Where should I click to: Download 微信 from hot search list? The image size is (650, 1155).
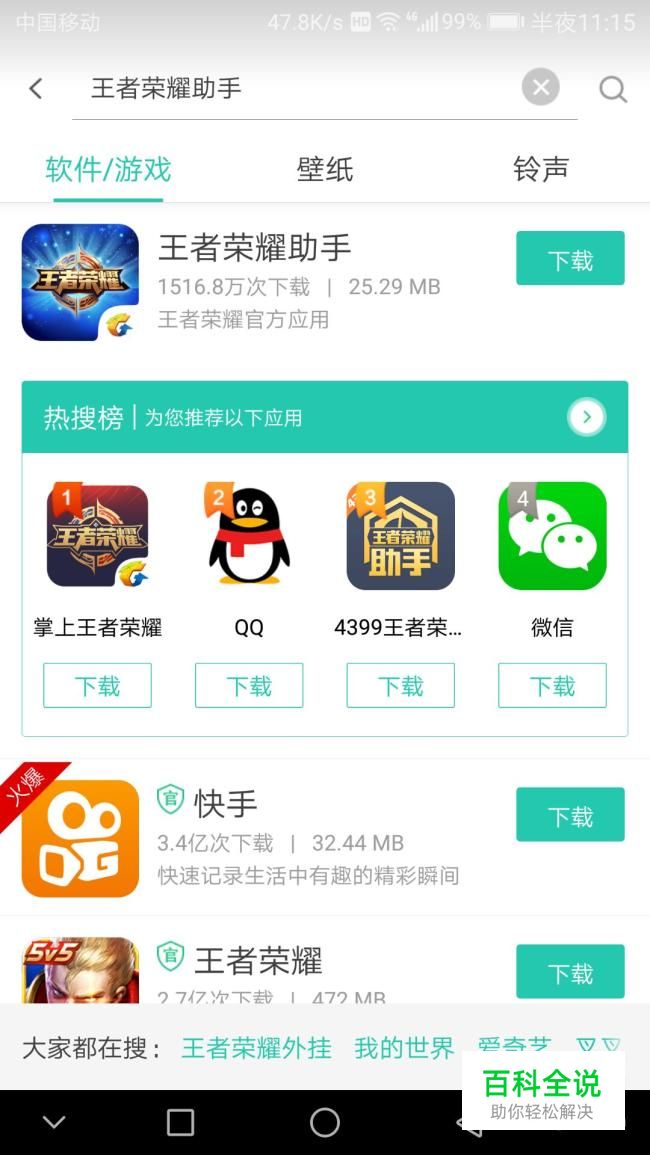tap(552, 686)
